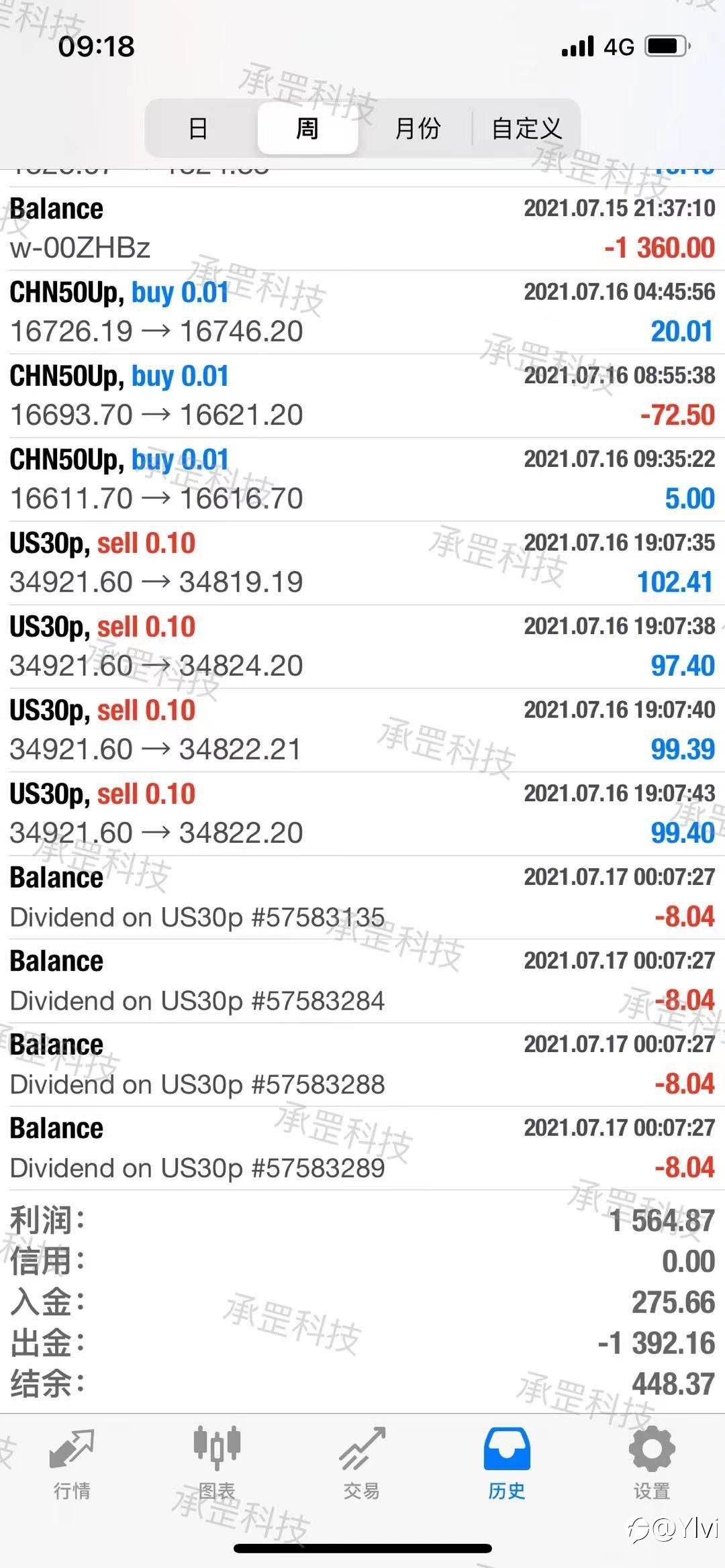This screenshot has width=725, height=1568.
Task: Open the Dividend on US30p #57583135 entry
Action: (362, 898)
